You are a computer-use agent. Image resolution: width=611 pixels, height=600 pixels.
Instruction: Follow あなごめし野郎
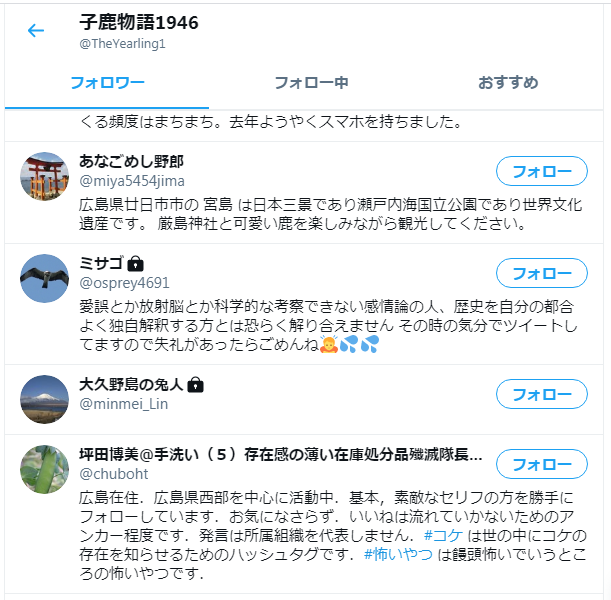tap(541, 171)
